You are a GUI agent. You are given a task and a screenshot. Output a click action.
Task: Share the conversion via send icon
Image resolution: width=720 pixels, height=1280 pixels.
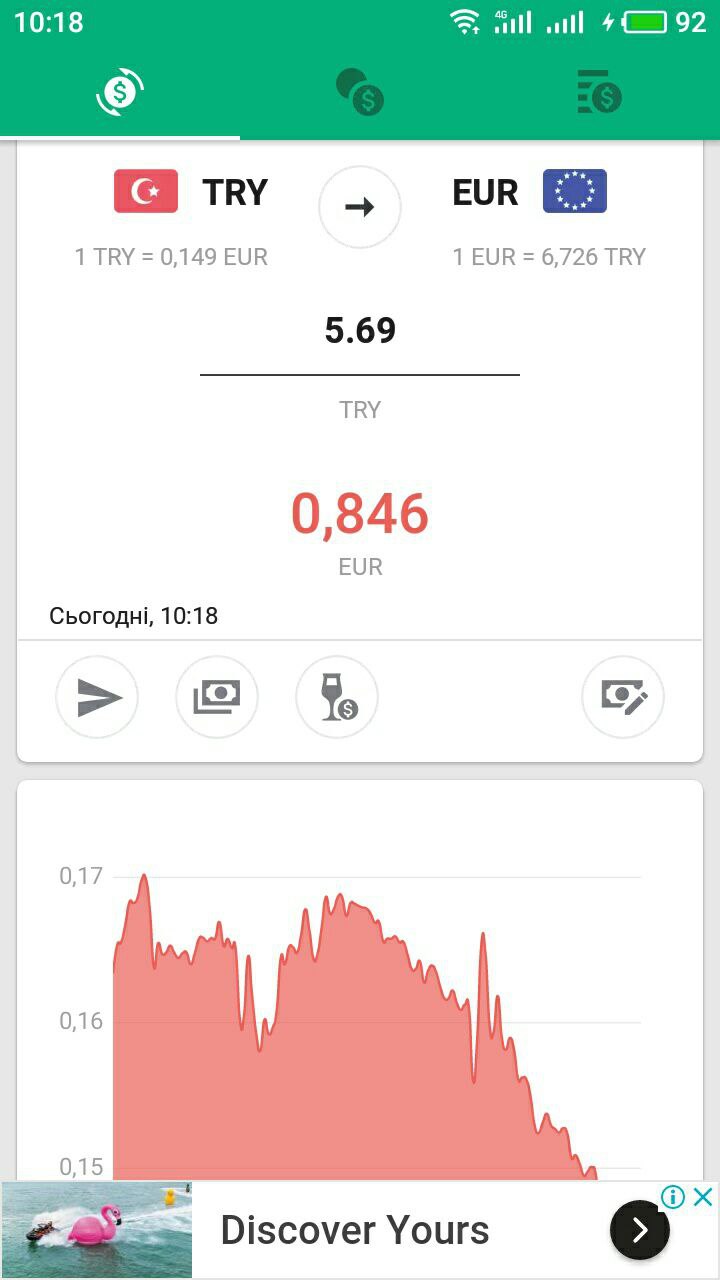tap(97, 697)
